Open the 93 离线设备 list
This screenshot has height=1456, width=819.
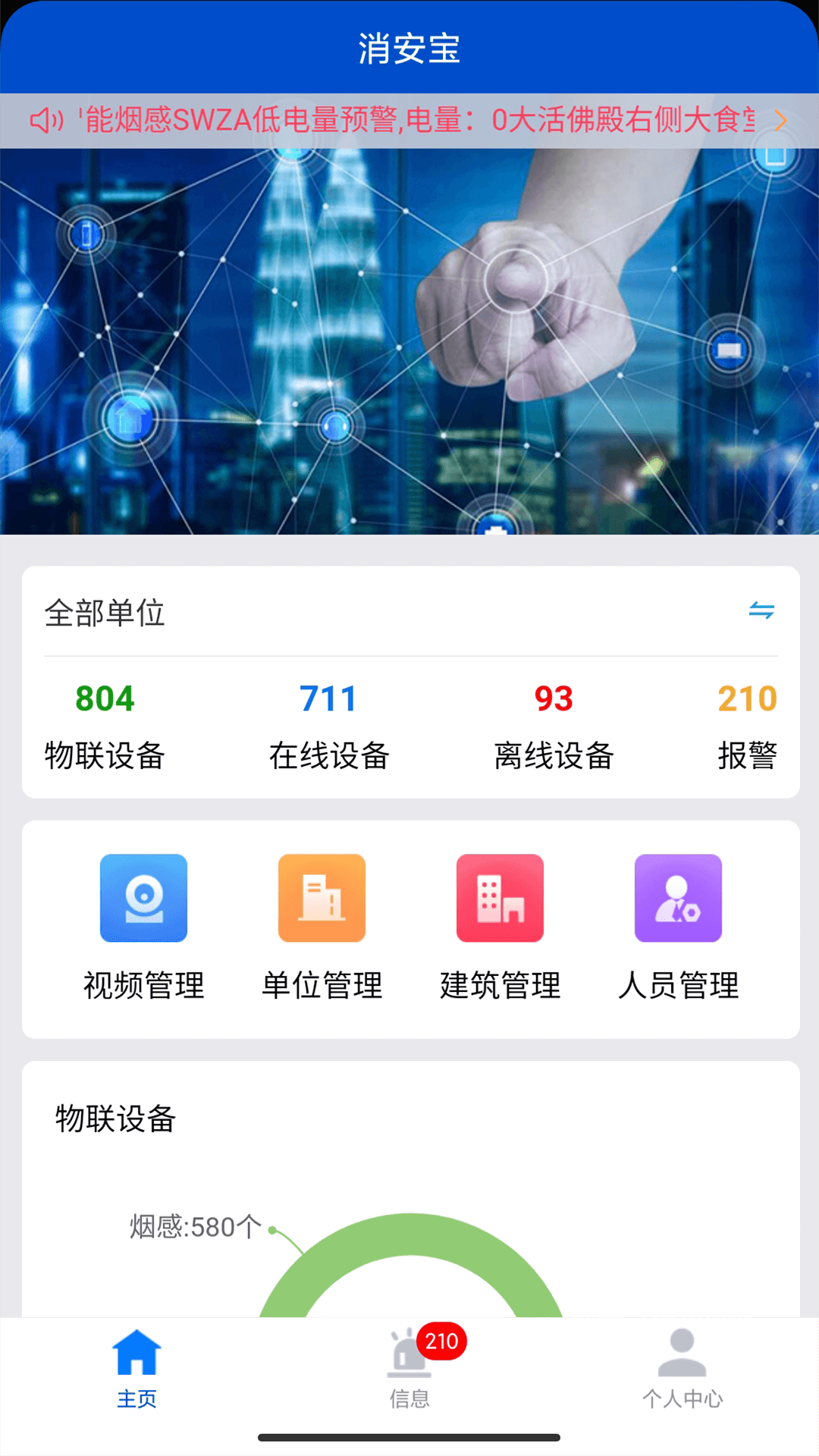tap(554, 724)
